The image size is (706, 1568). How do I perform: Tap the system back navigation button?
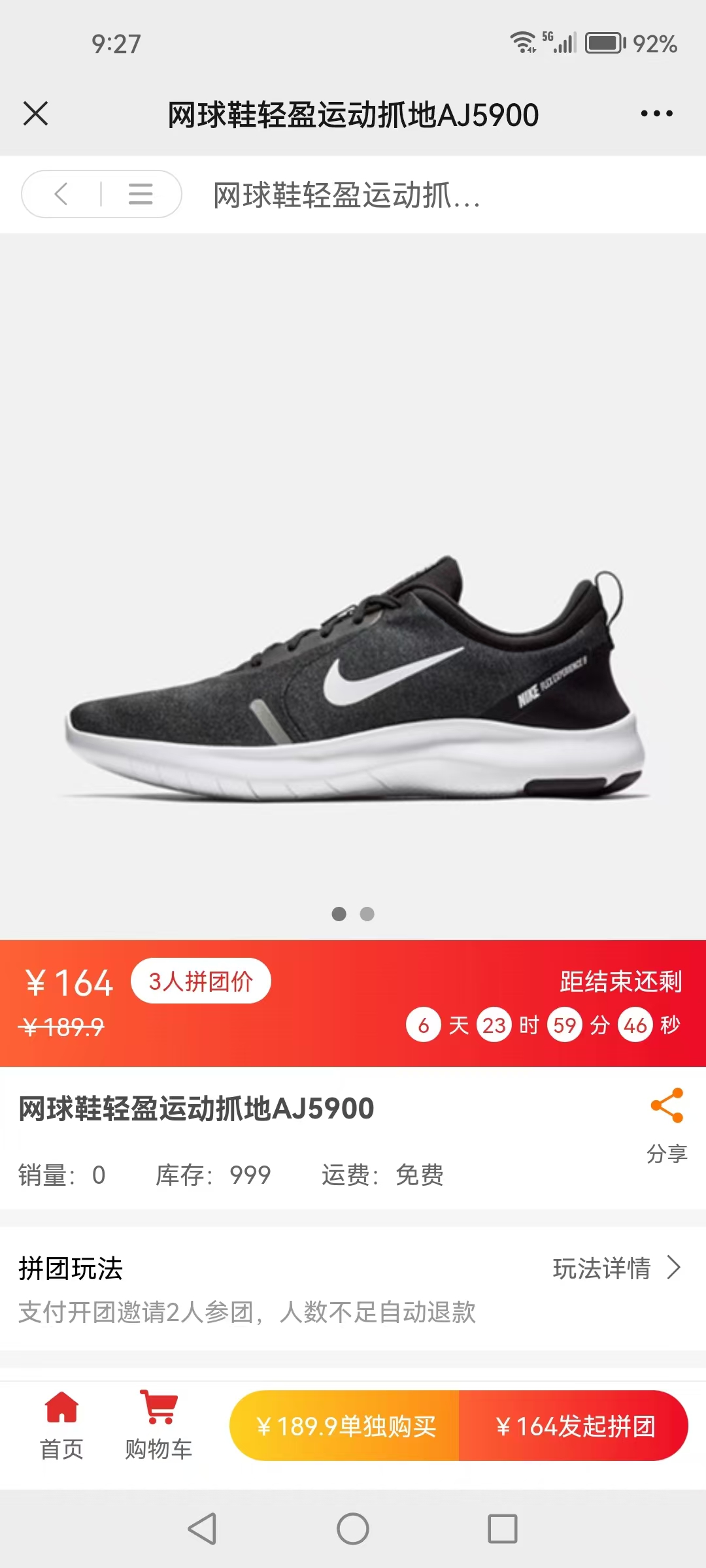click(x=203, y=1529)
